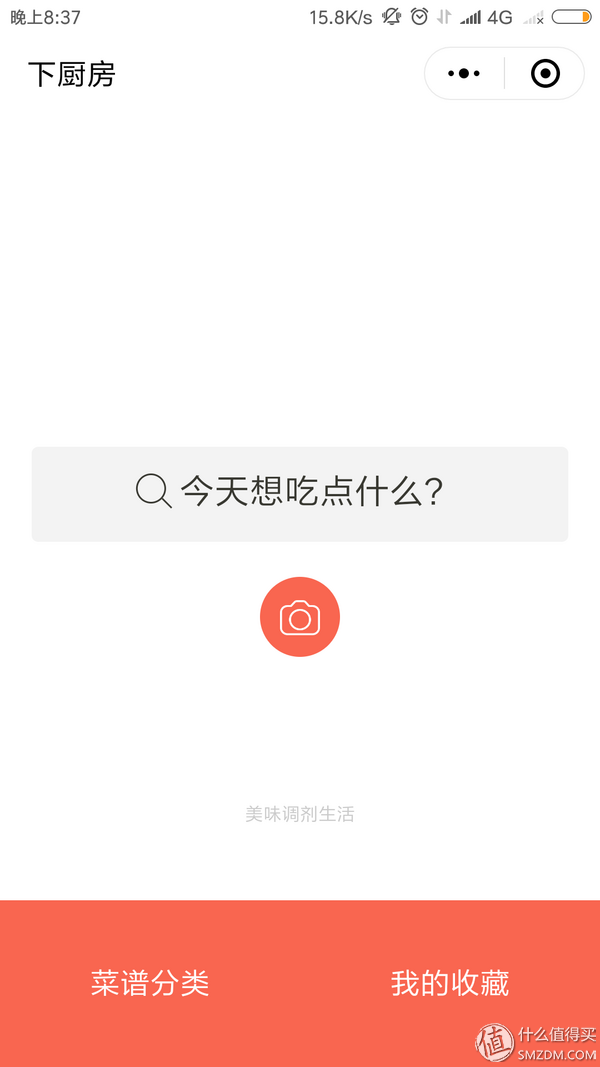Open 菜谱分类 recipe categories
600x1067 pixels.
click(150, 983)
